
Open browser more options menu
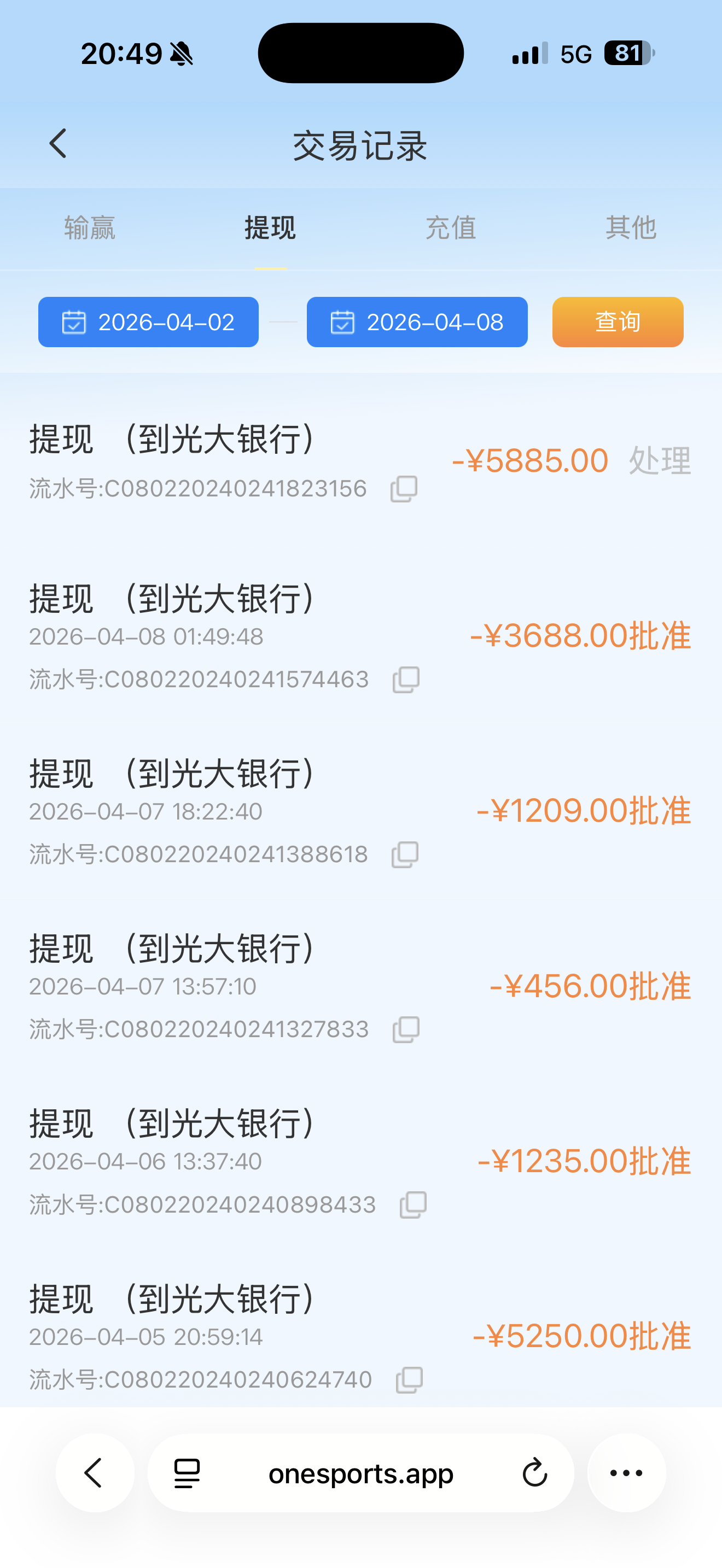click(x=626, y=1473)
